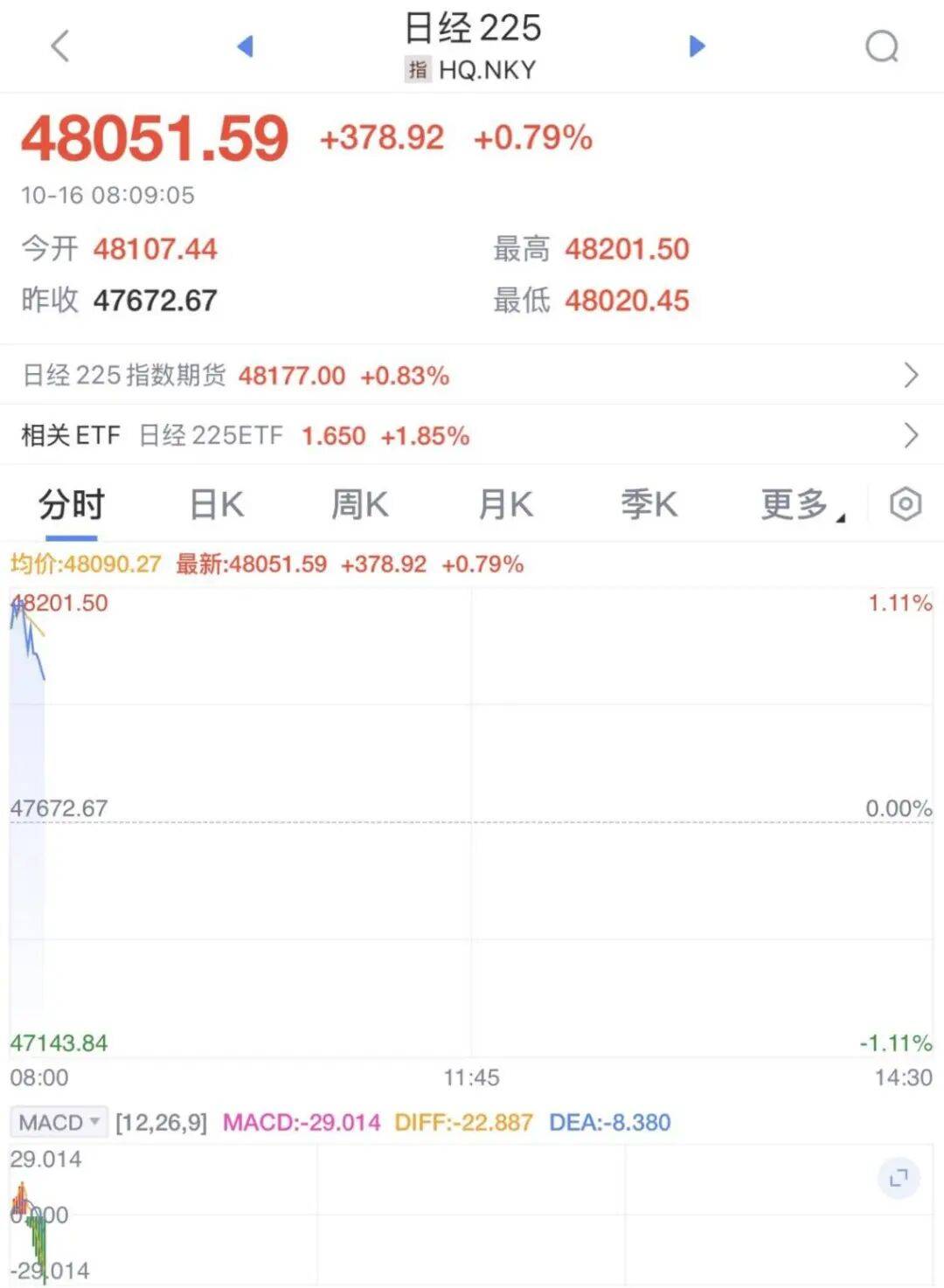Switch to the 月K tab

[505, 505]
